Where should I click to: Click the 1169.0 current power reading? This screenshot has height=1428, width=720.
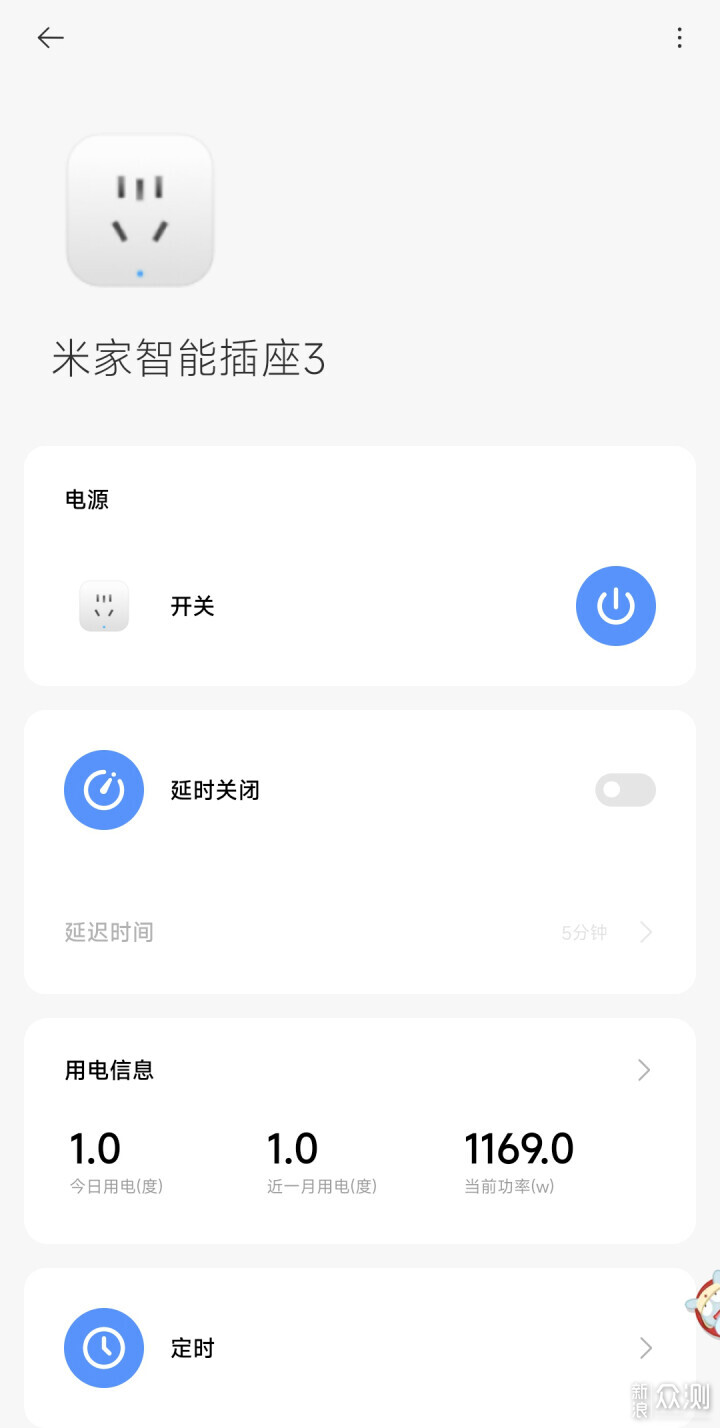(520, 1149)
